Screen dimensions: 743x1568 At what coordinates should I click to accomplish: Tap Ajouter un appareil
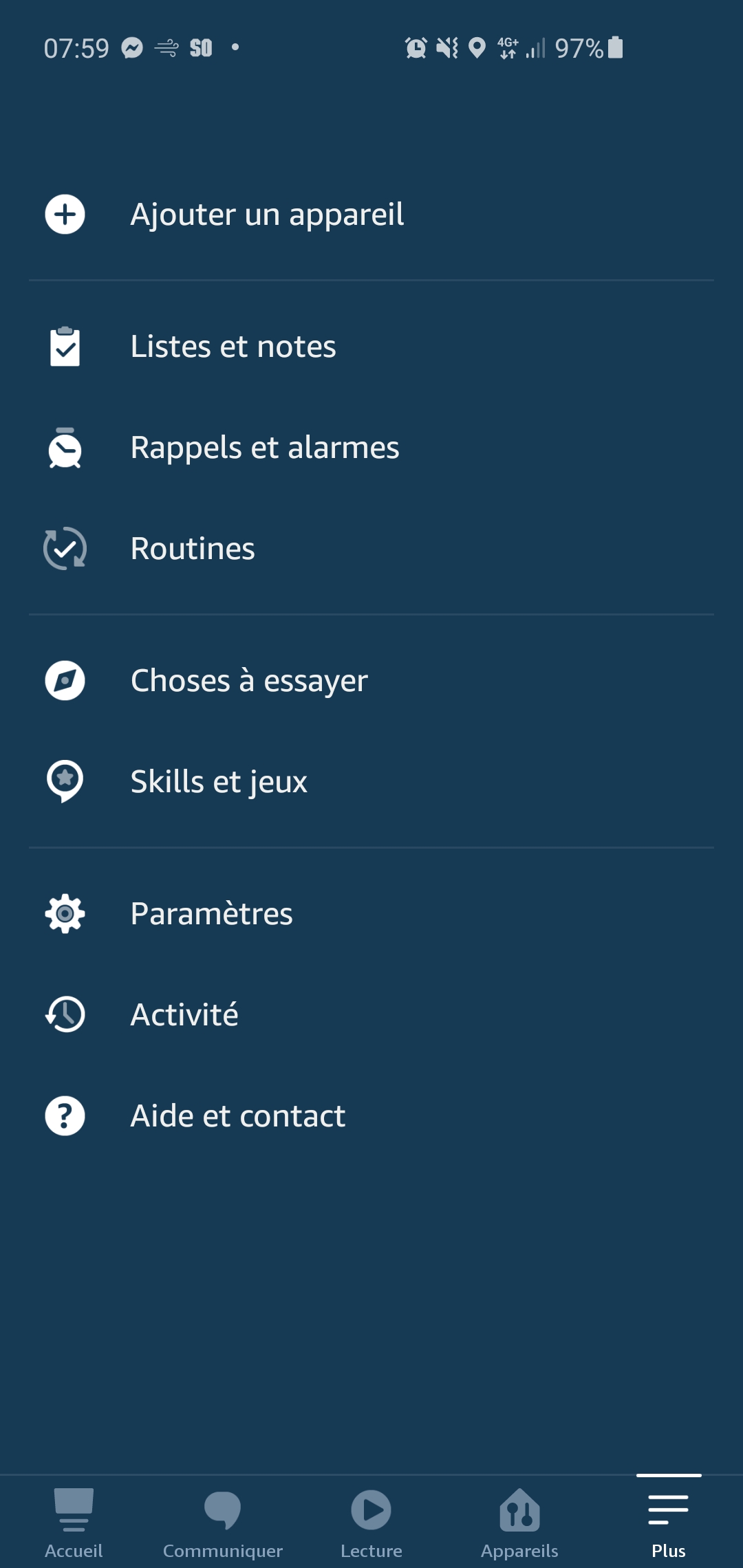point(371,215)
